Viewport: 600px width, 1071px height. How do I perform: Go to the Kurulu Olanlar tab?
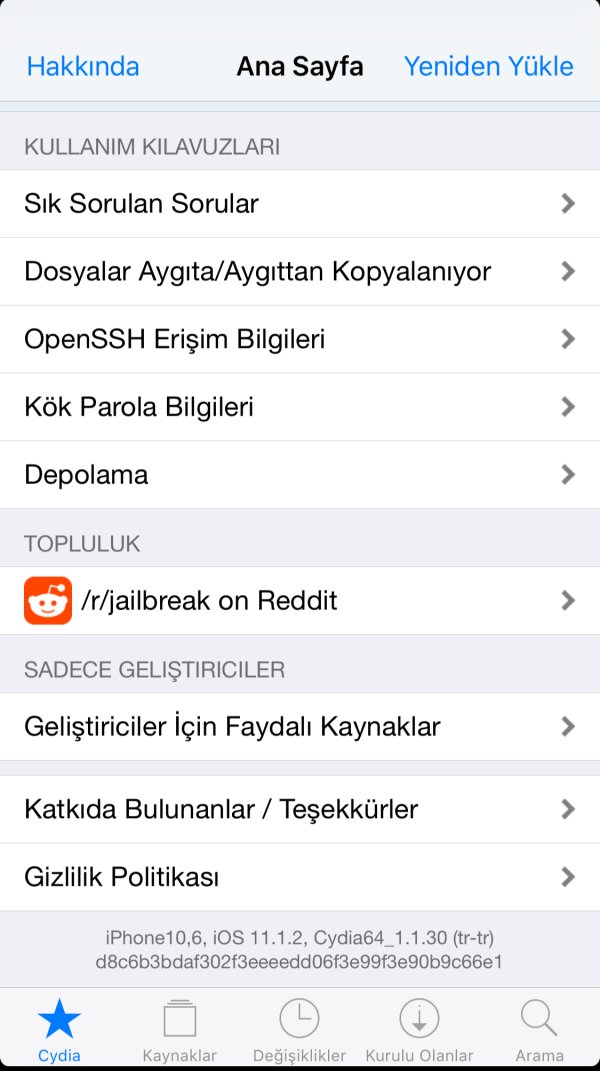click(x=420, y=1030)
